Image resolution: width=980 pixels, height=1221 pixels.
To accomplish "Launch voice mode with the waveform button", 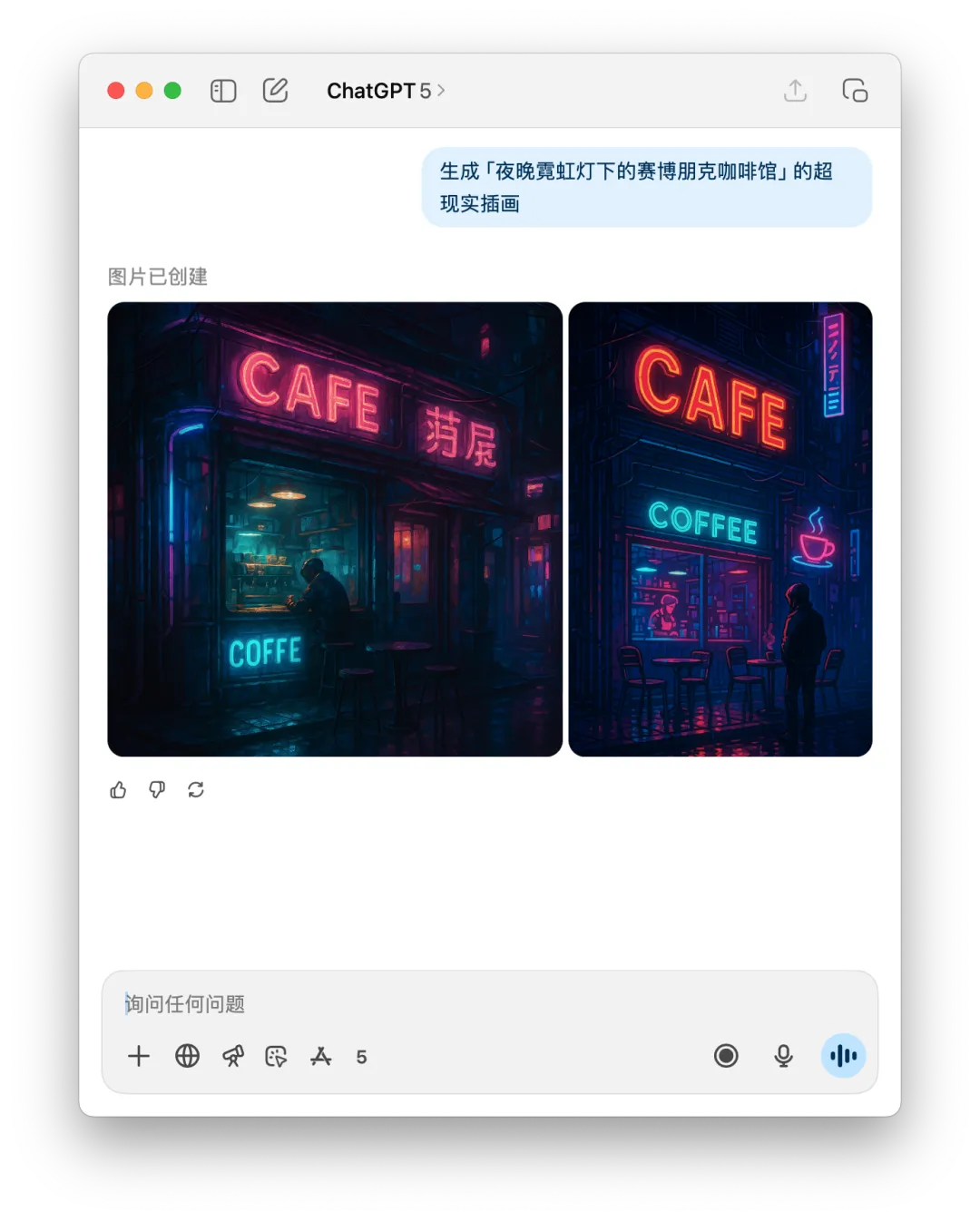I will pyautogui.click(x=843, y=1056).
